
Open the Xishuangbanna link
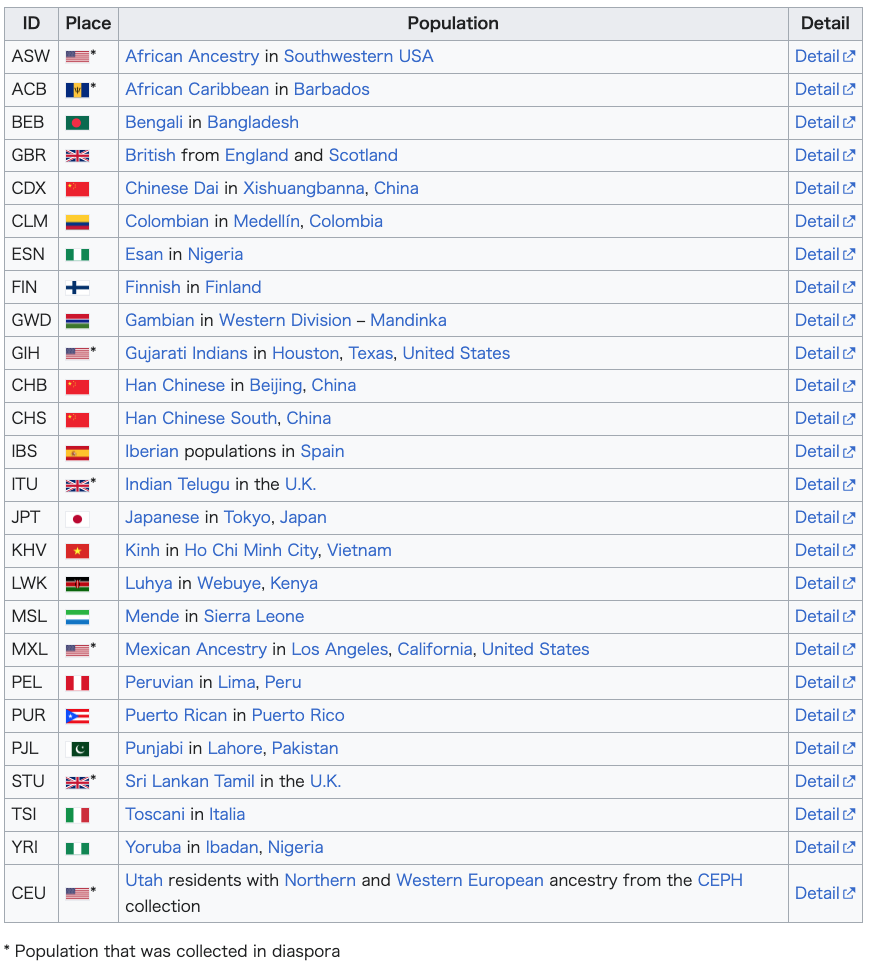(304, 188)
